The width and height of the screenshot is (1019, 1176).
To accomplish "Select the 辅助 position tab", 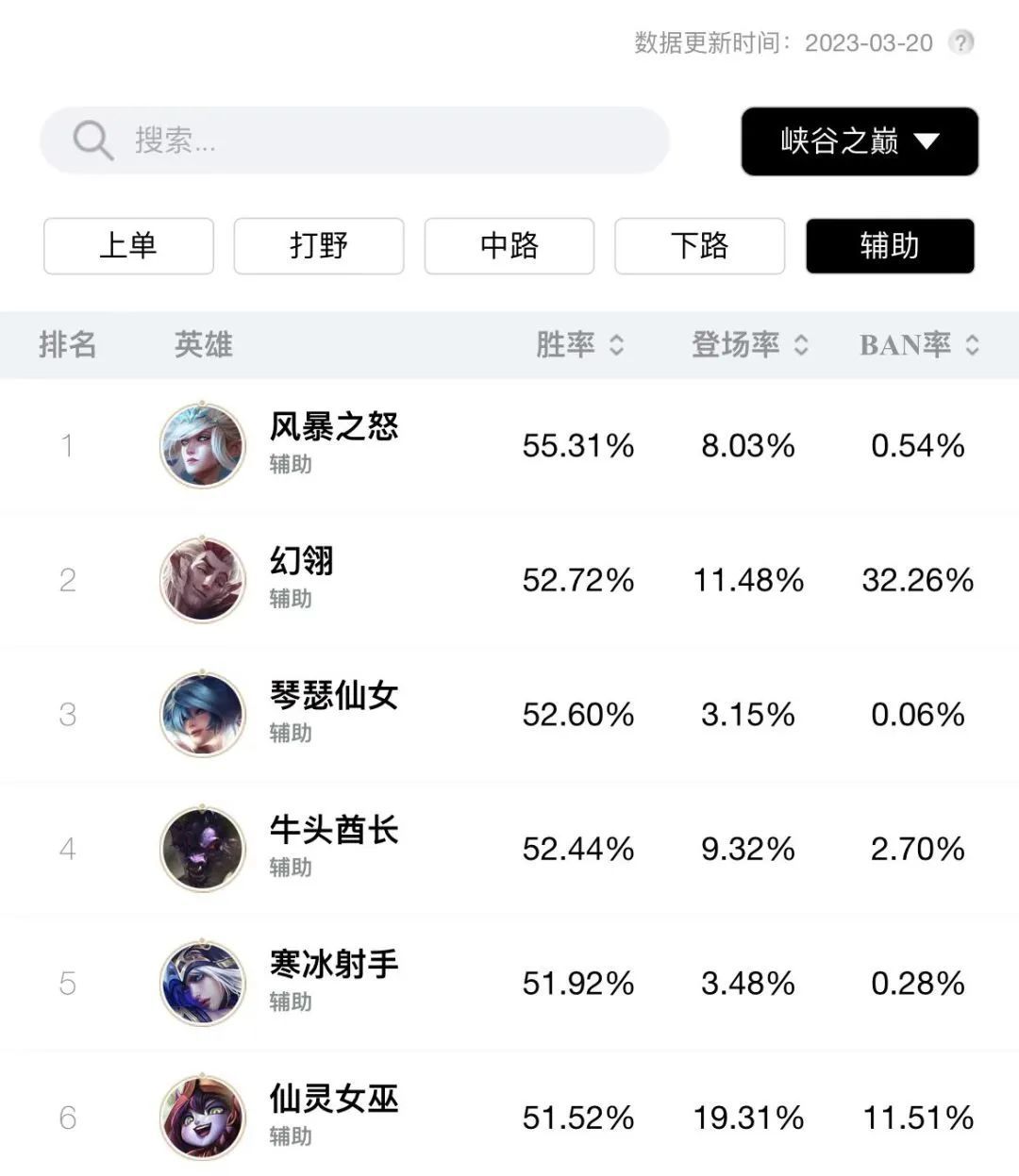I will click(890, 246).
